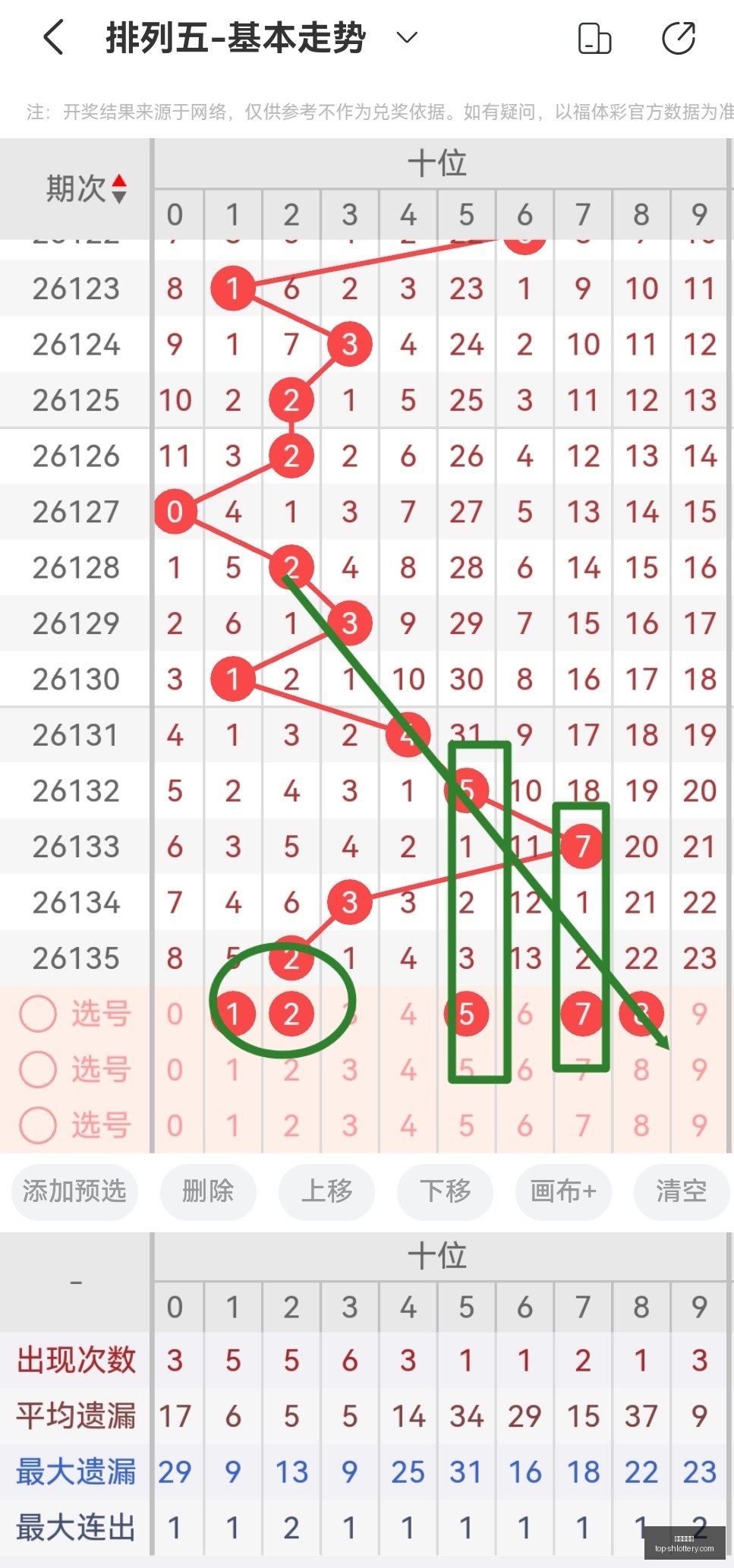Select the third 选号 row radio

(38, 1125)
